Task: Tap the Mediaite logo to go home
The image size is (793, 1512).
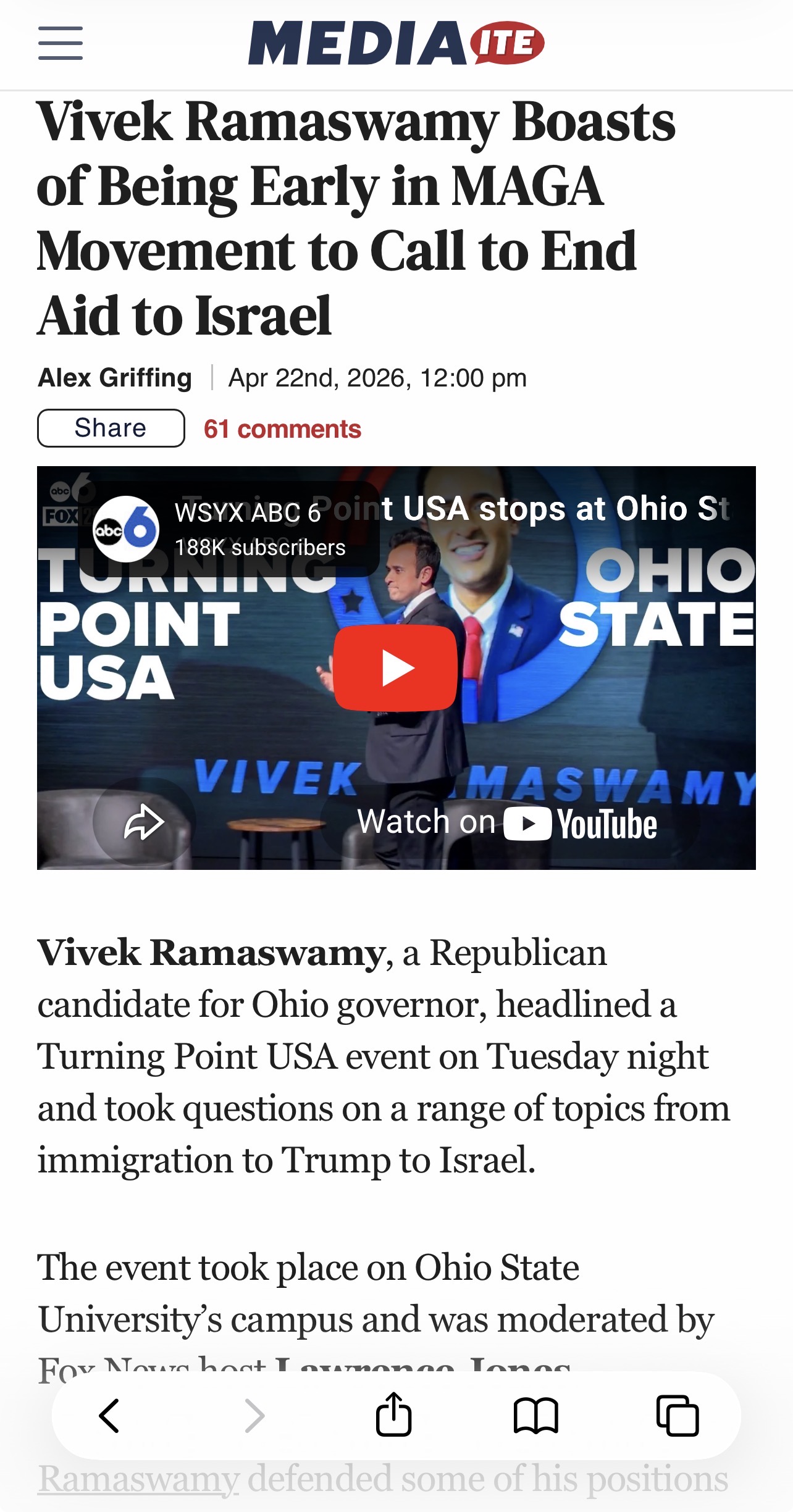Action: (x=396, y=43)
